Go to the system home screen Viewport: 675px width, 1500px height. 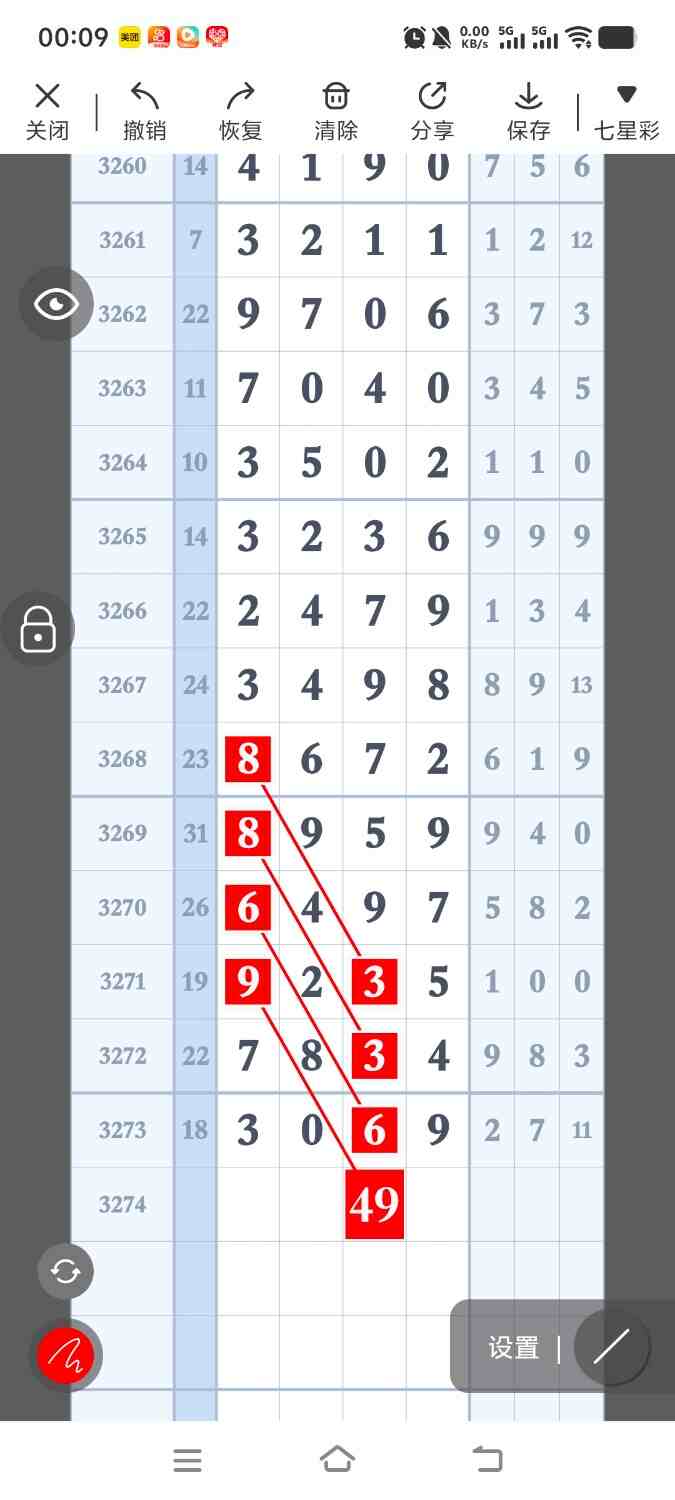(x=337, y=1460)
